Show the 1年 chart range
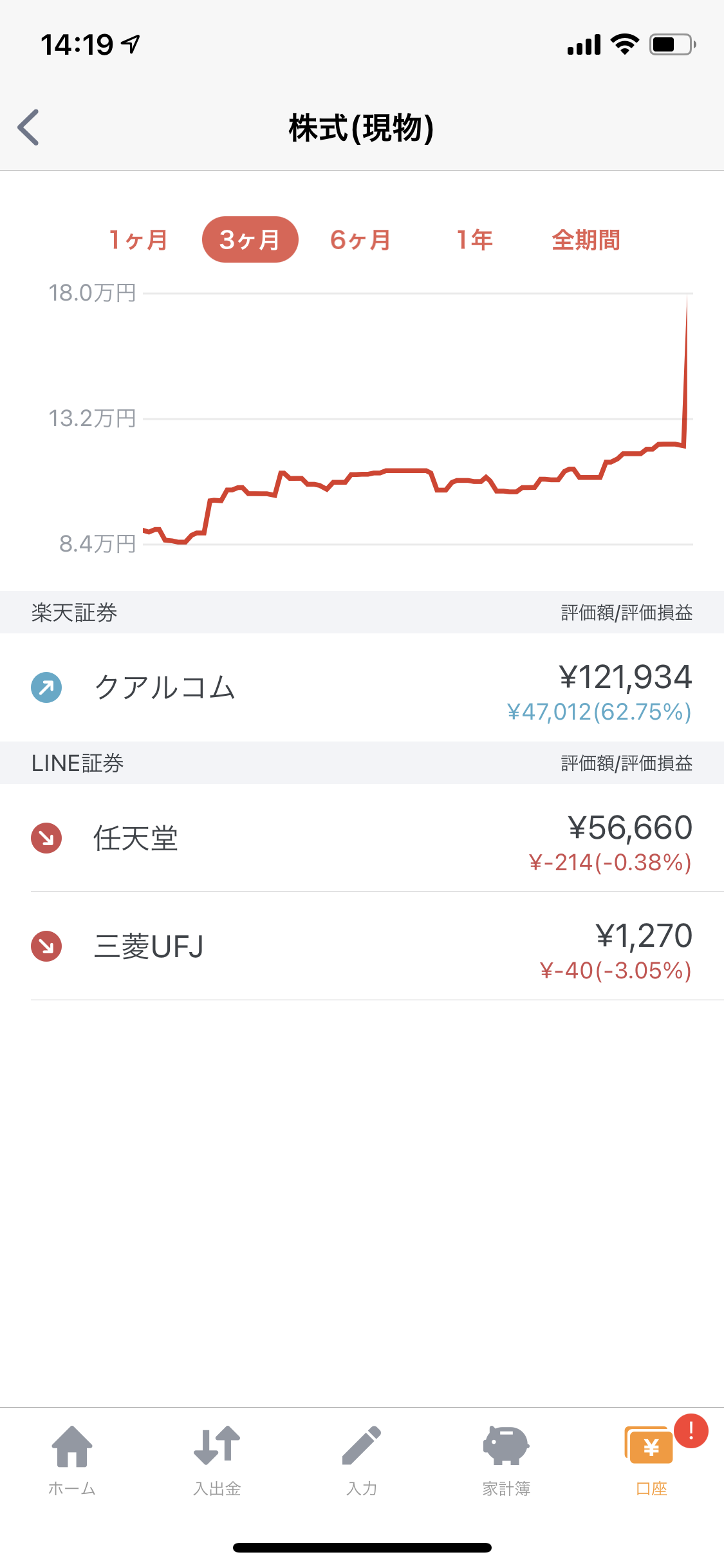The height and width of the screenshot is (1568, 724). (x=475, y=240)
